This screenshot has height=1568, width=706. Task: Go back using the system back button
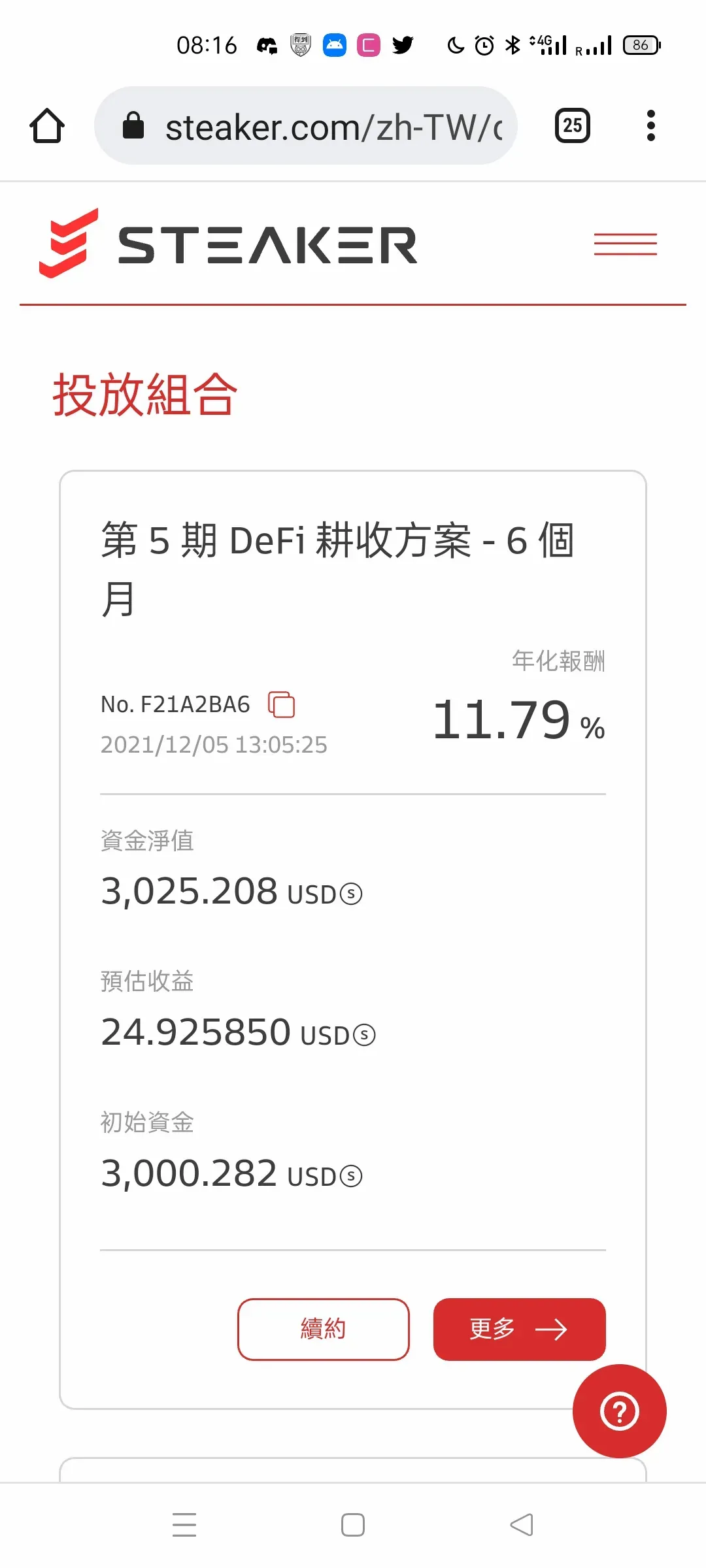pos(521,1525)
